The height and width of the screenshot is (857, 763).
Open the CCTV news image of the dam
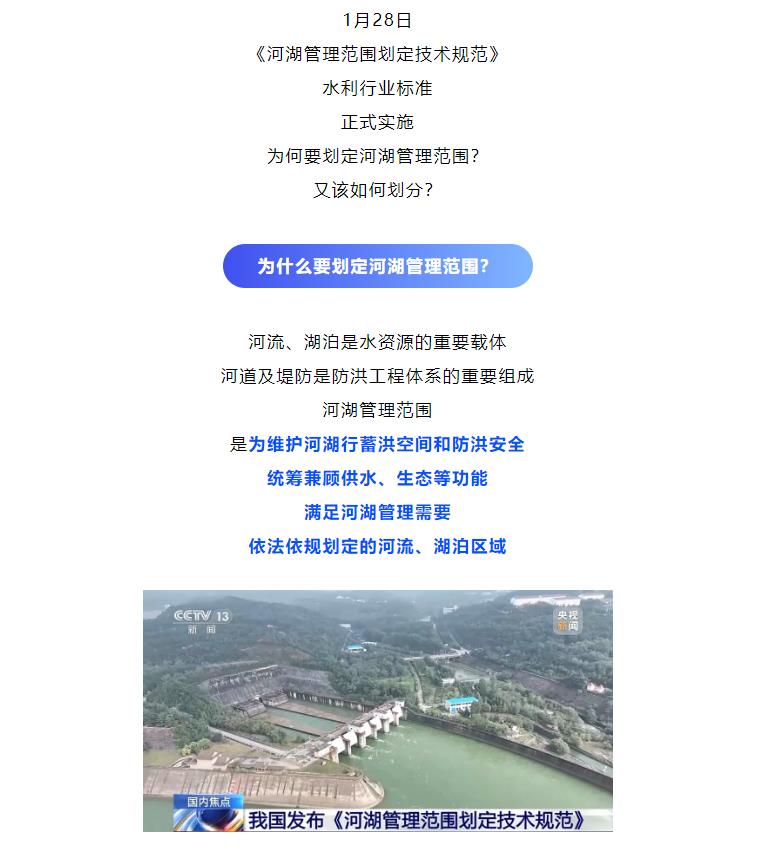[377, 710]
